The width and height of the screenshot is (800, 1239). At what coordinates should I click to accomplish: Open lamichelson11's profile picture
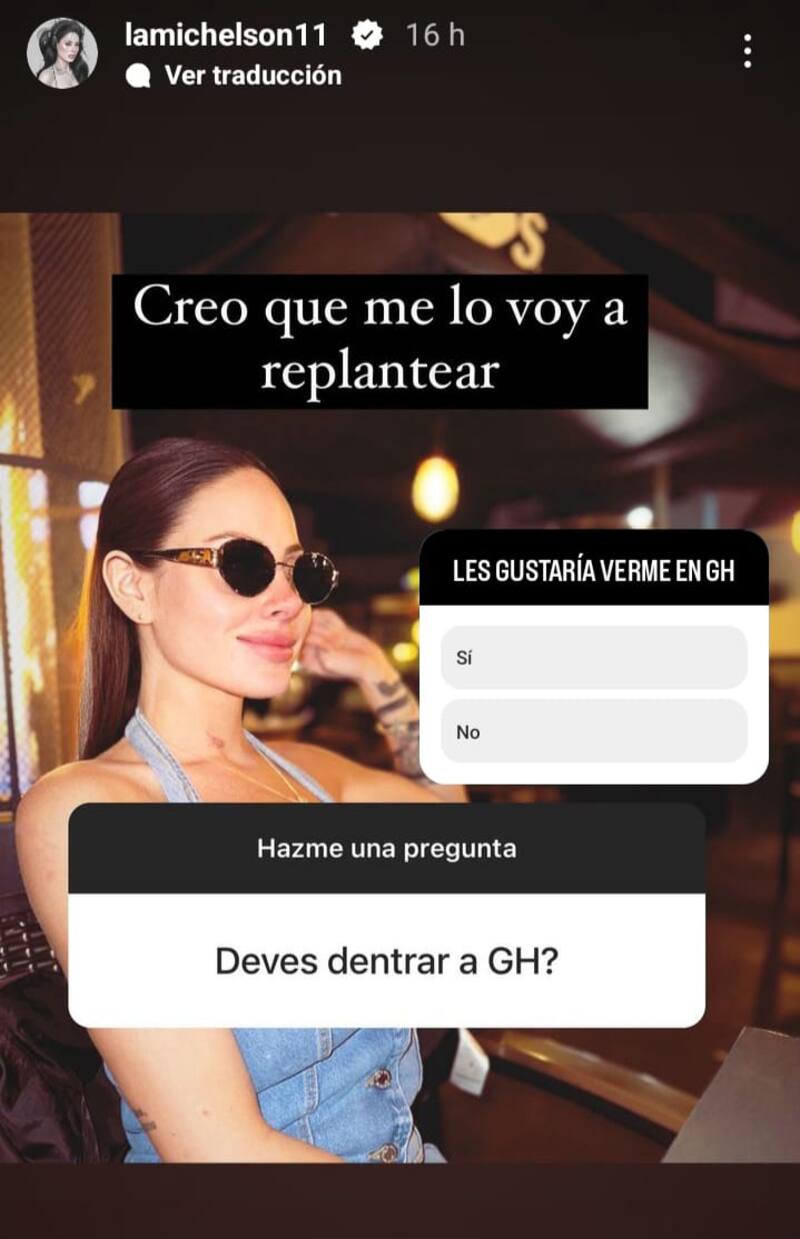(62, 54)
